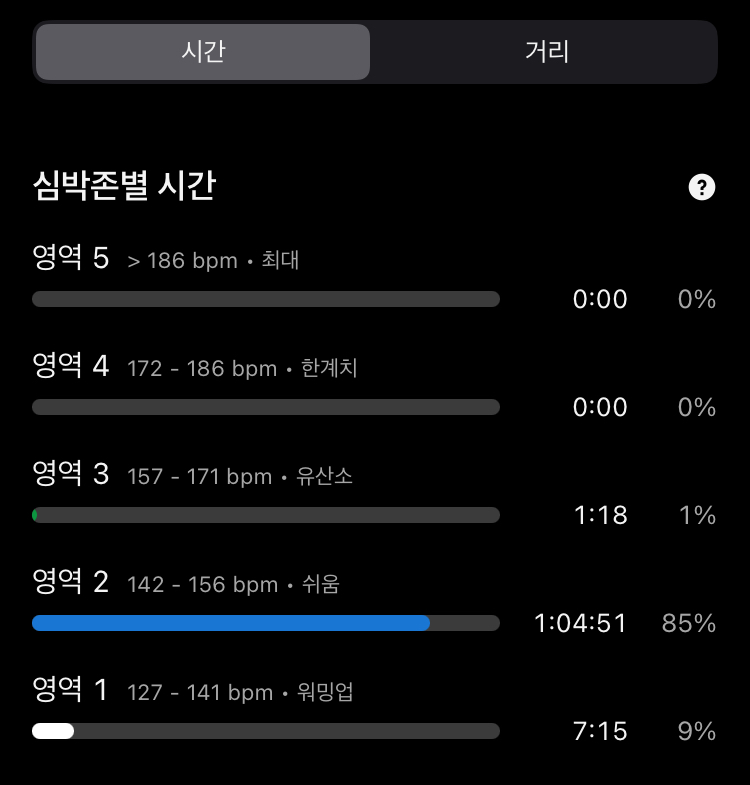750x785 pixels.
Task: Open the help icon beside 심박존별 시간
Action: tap(701, 187)
